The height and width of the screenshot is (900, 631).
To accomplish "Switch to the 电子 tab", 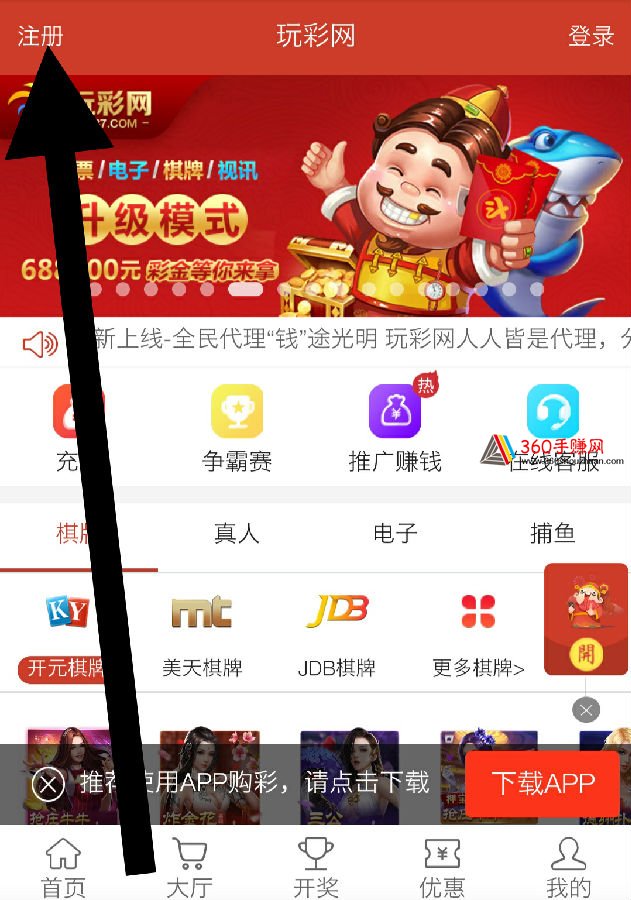I will click(395, 534).
